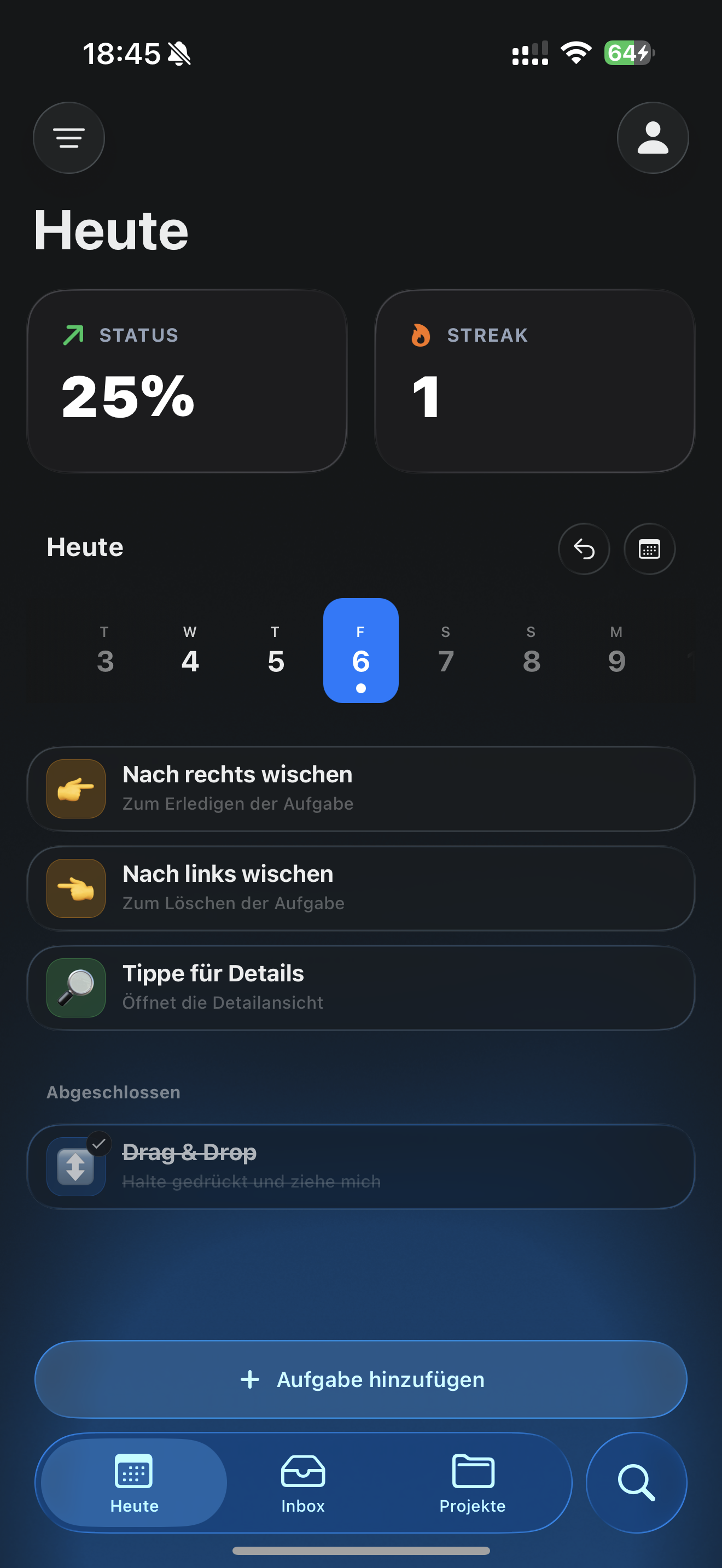Mark Nach links wischen as done

coord(74,888)
